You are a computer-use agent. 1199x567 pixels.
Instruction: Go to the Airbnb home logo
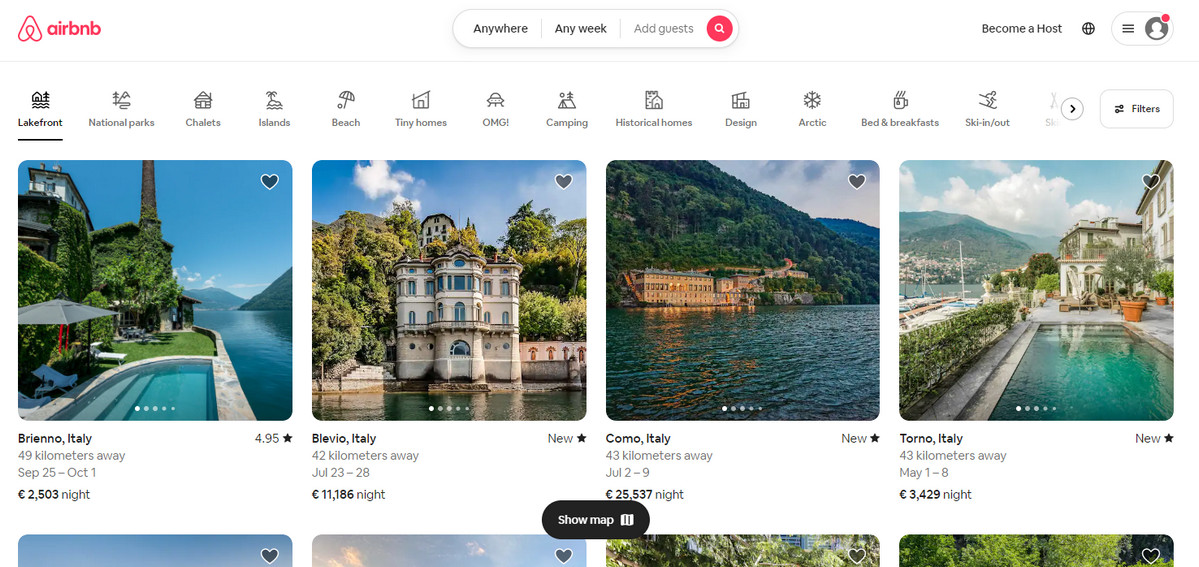point(59,29)
